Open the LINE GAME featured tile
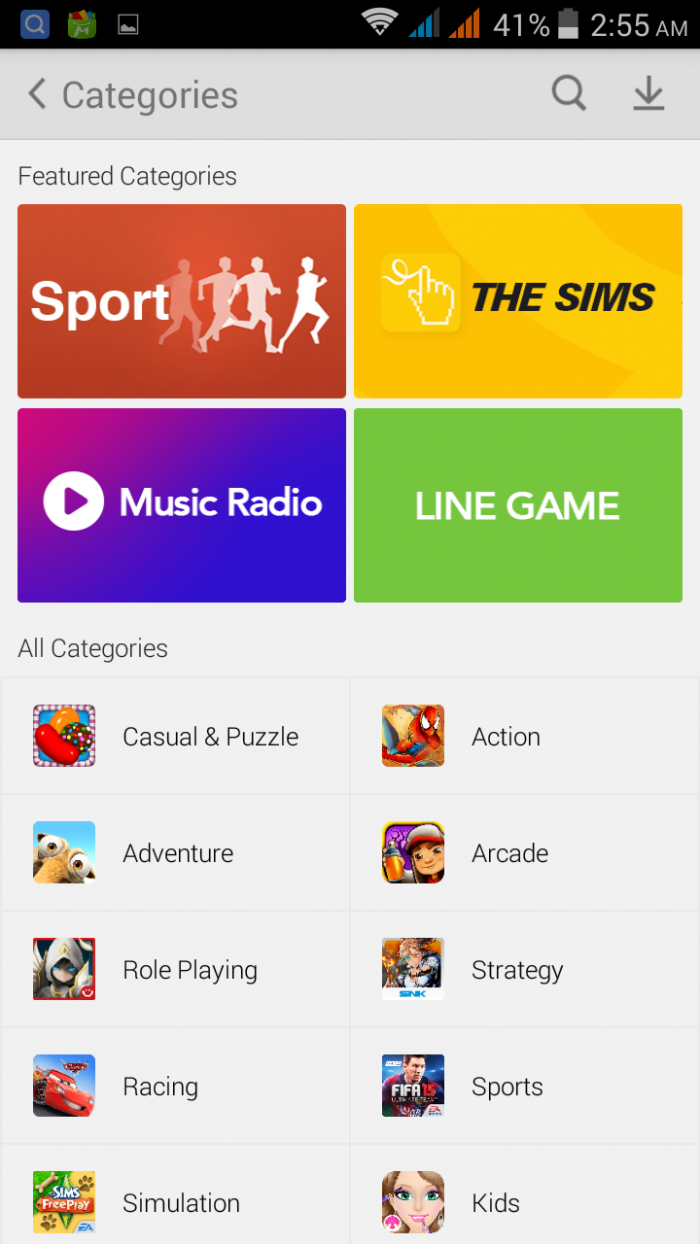 [x=518, y=505]
